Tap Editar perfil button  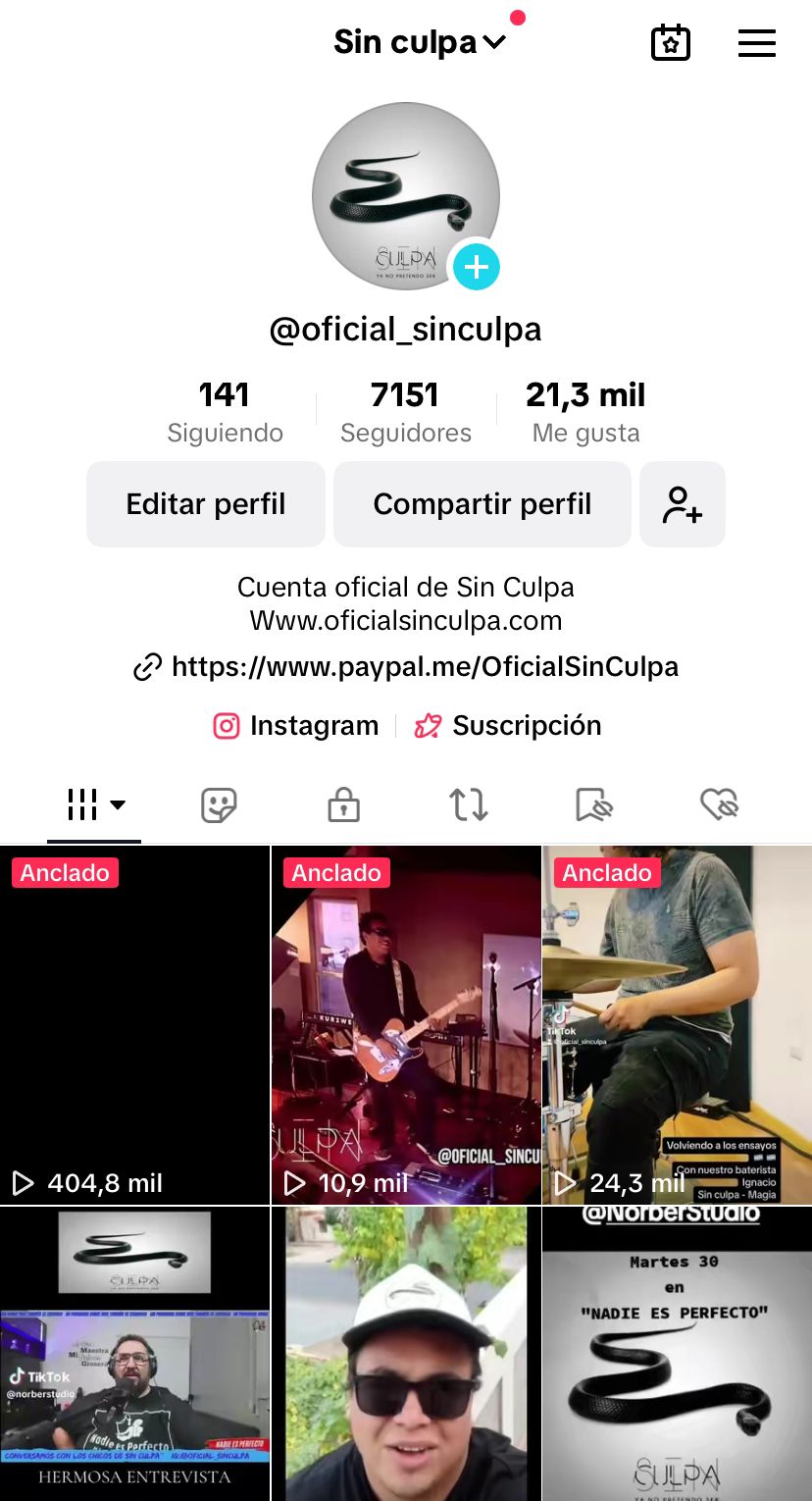(x=206, y=504)
